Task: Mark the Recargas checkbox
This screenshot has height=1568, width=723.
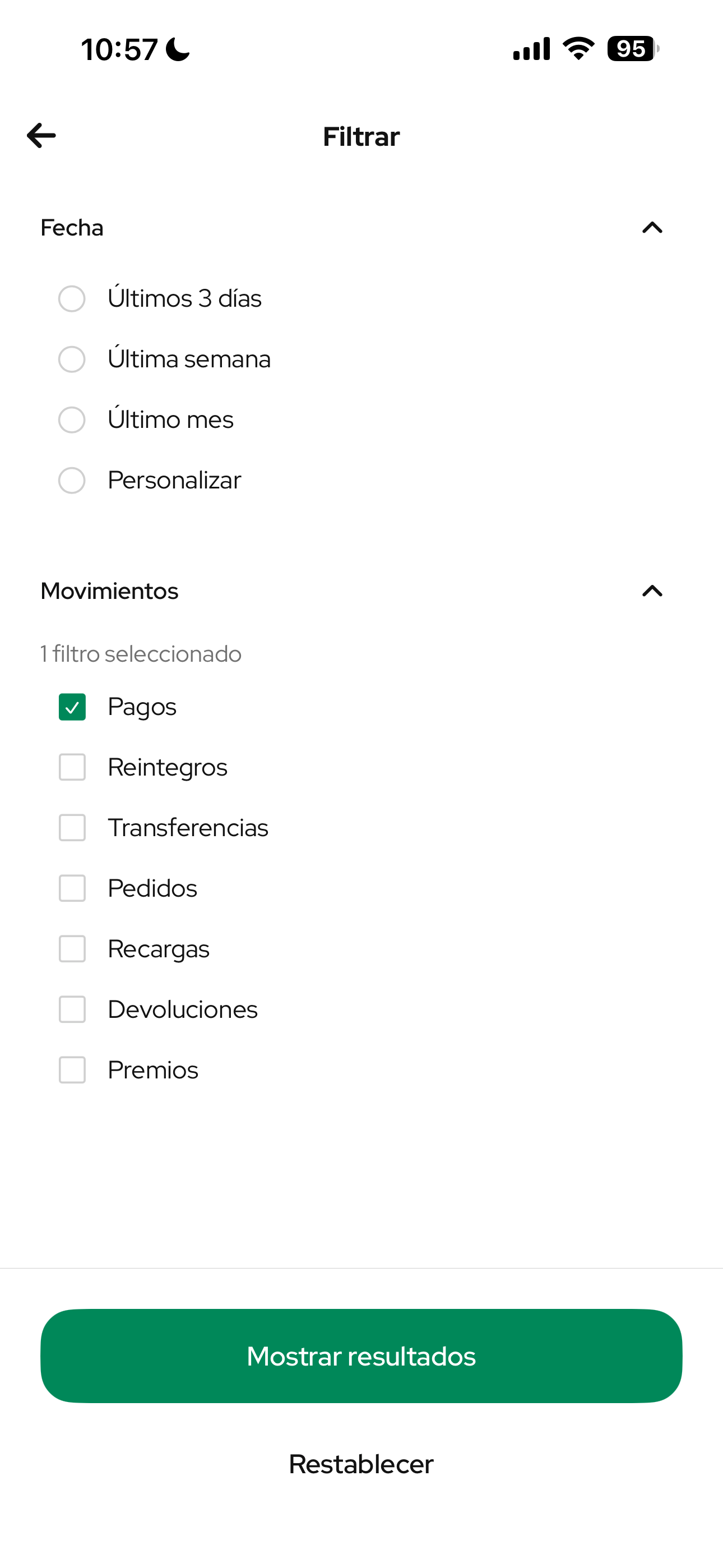Action: [72, 949]
